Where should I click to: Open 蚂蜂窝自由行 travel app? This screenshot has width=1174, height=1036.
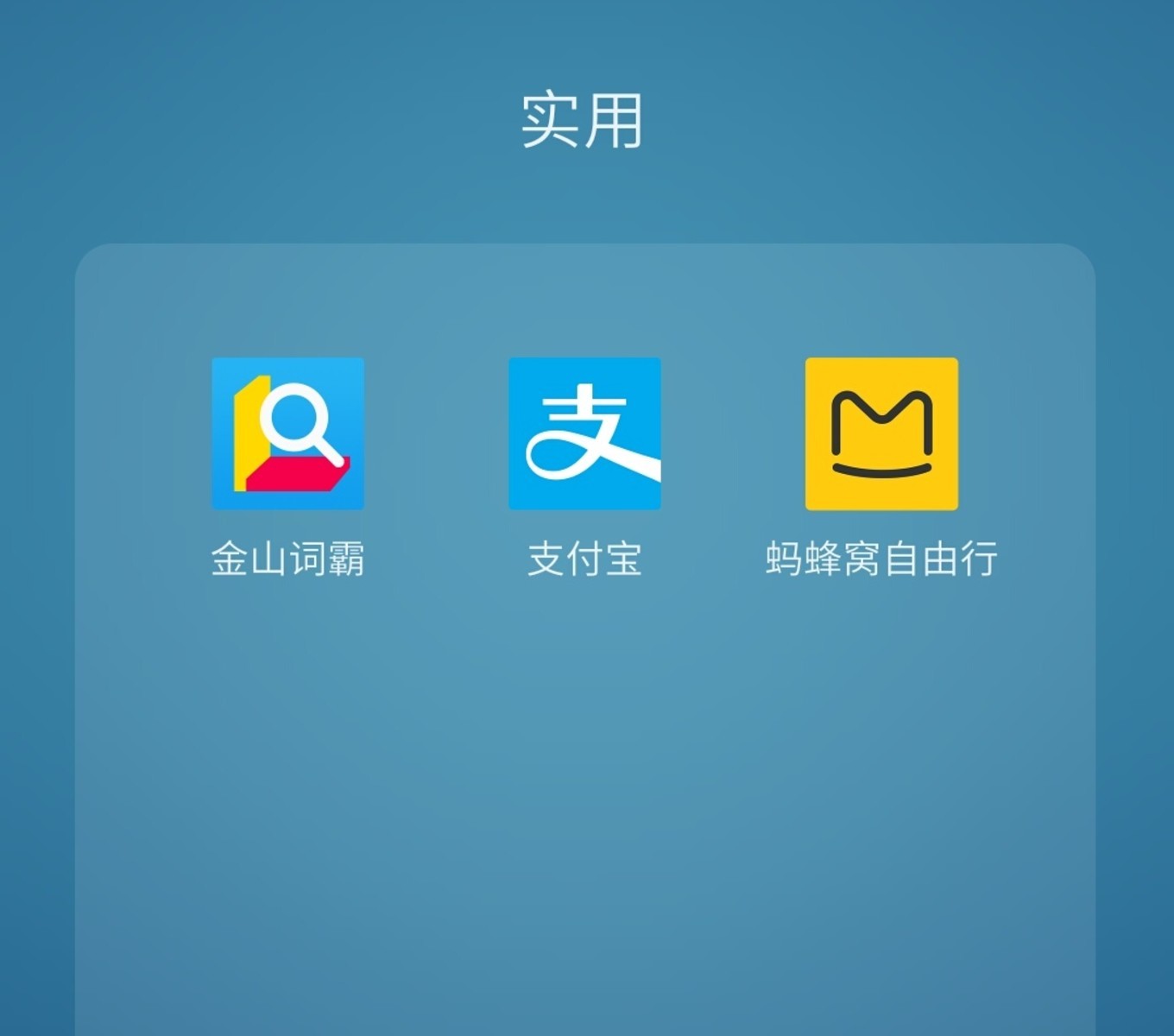pos(881,433)
